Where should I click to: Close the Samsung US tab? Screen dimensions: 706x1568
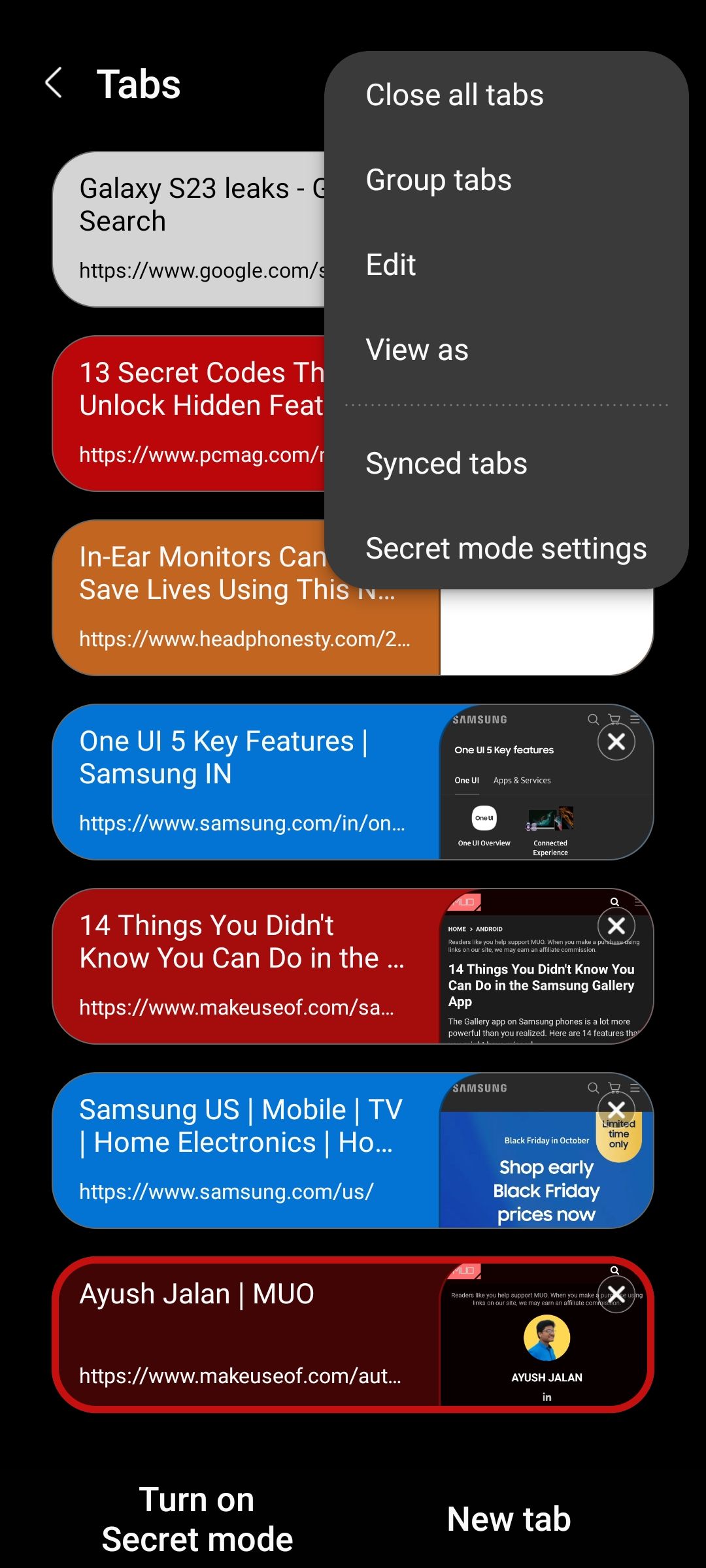(x=616, y=1110)
